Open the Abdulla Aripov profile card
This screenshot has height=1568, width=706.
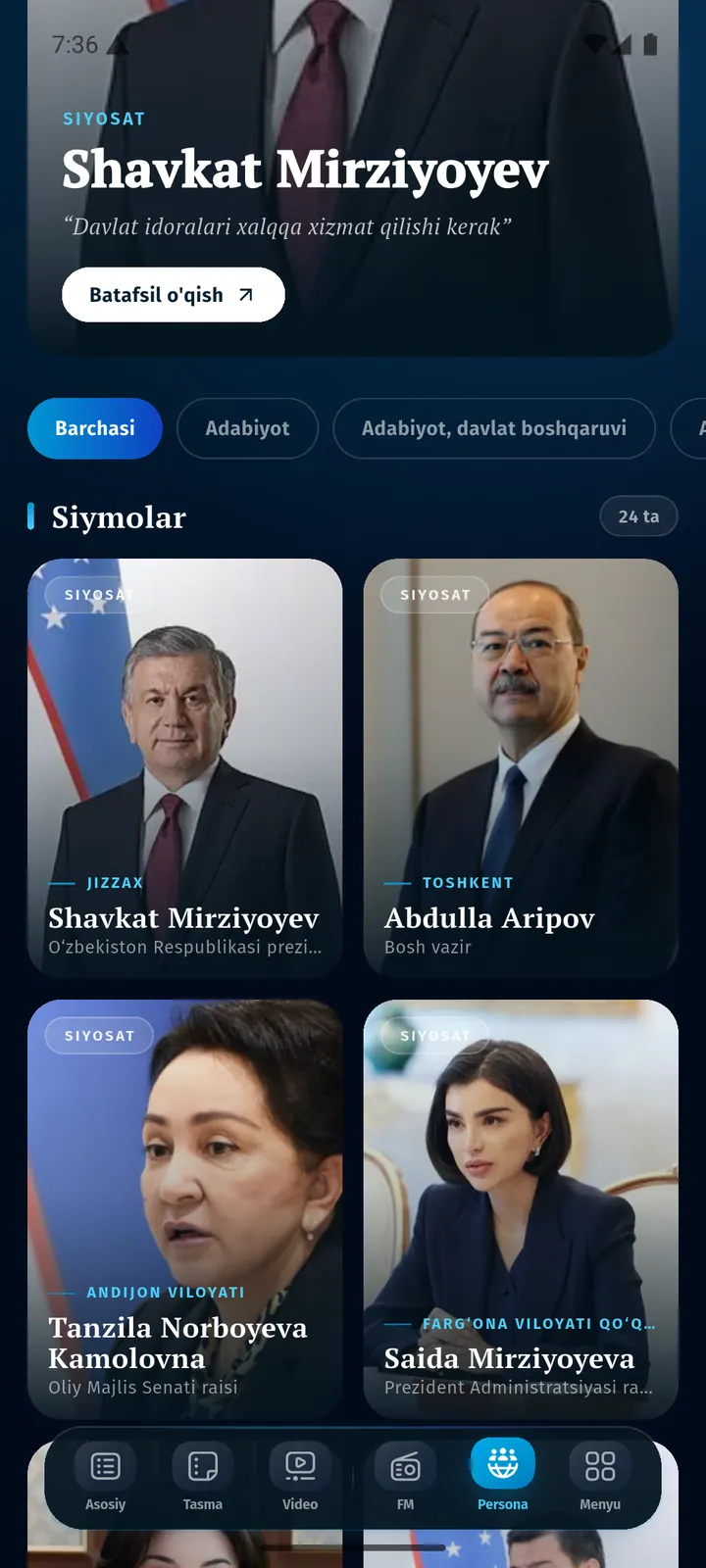(521, 767)
